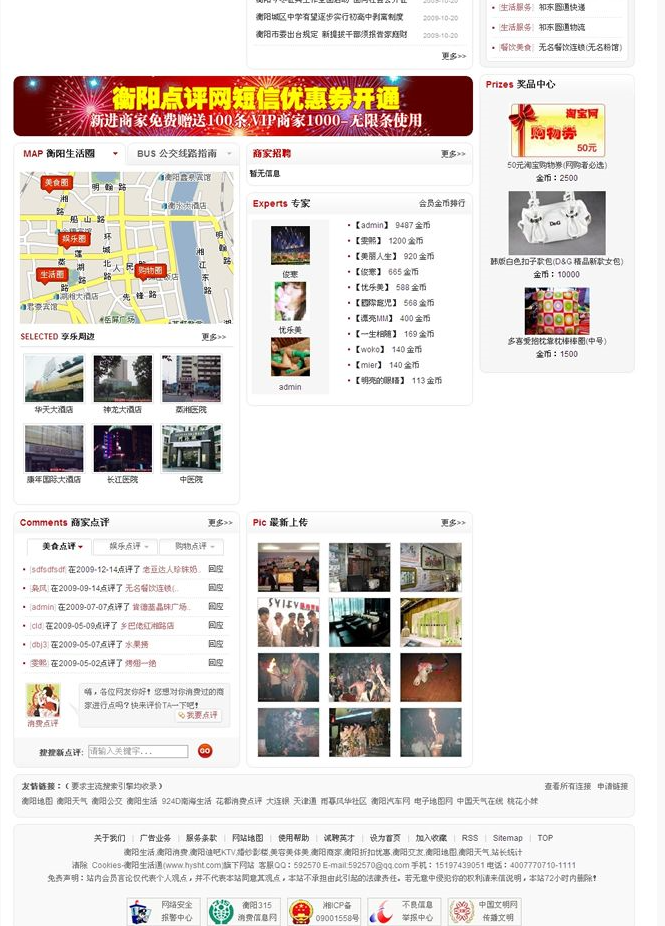This screenshot has width=665, height=926.
Task: Open more 商家招聘 listings
Action: point(453,154)
